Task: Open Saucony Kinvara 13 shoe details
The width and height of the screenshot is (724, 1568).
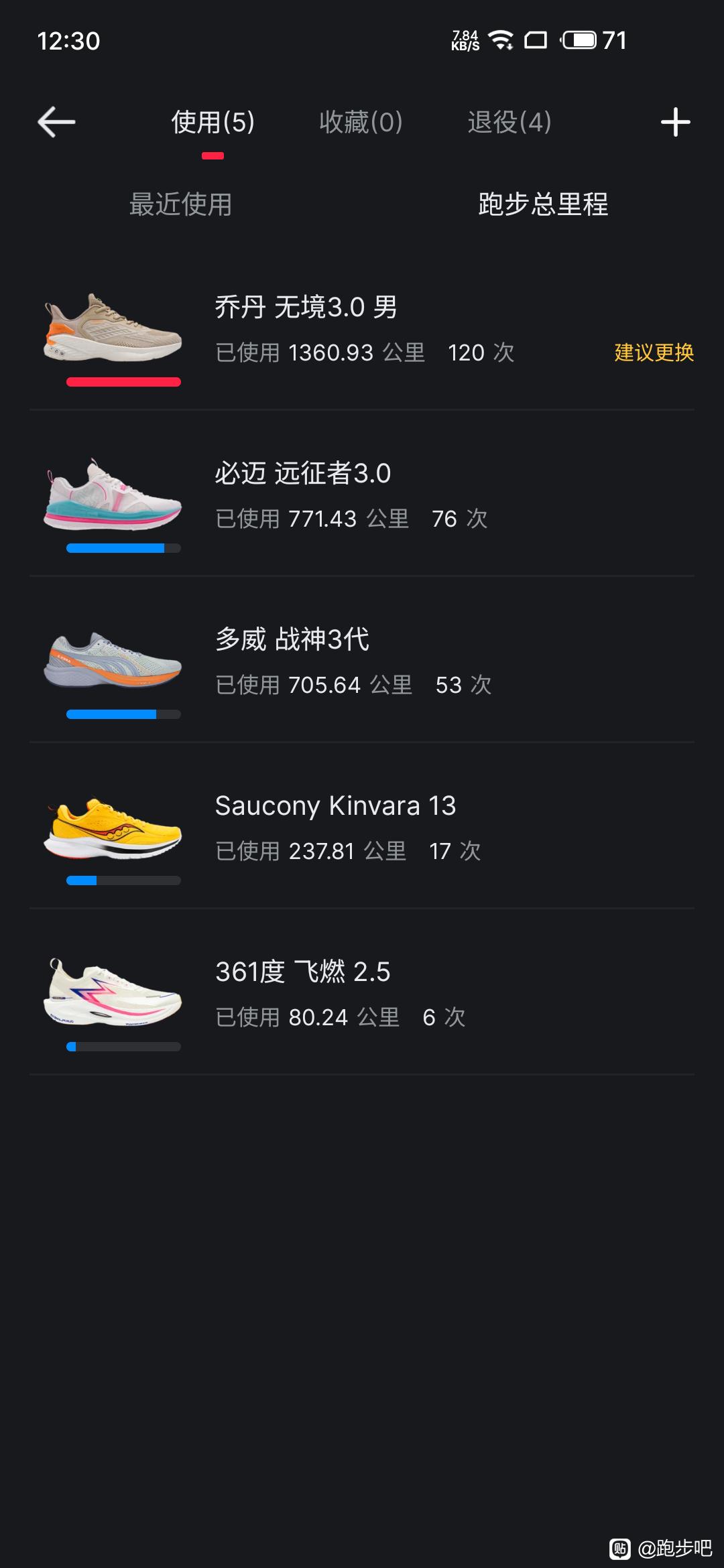Action: pos(362,826)
